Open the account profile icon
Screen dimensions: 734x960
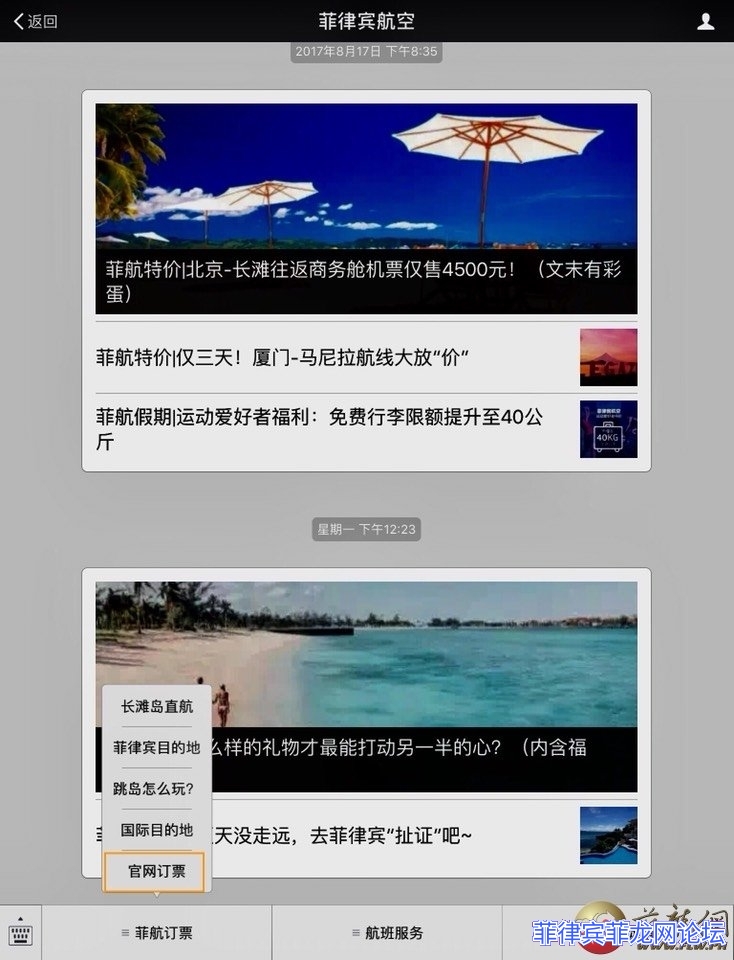click(x=706, y=21)
